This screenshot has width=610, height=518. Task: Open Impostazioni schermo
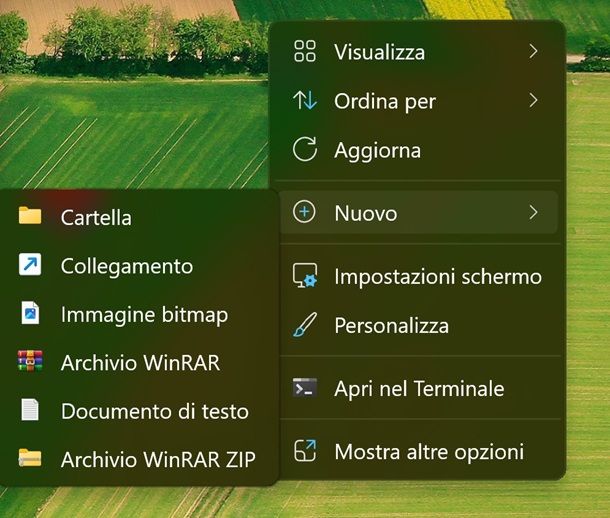coord(437,276)
